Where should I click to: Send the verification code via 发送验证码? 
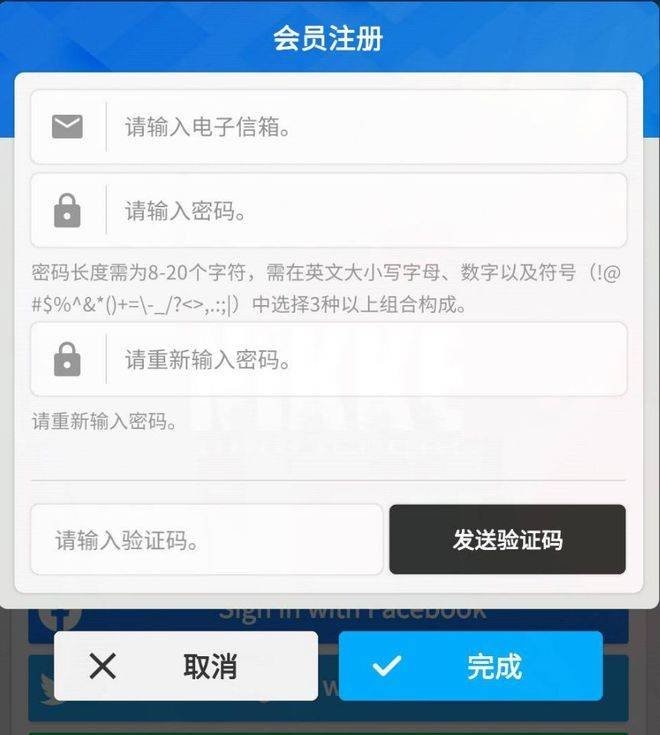(x=507, y=540)
